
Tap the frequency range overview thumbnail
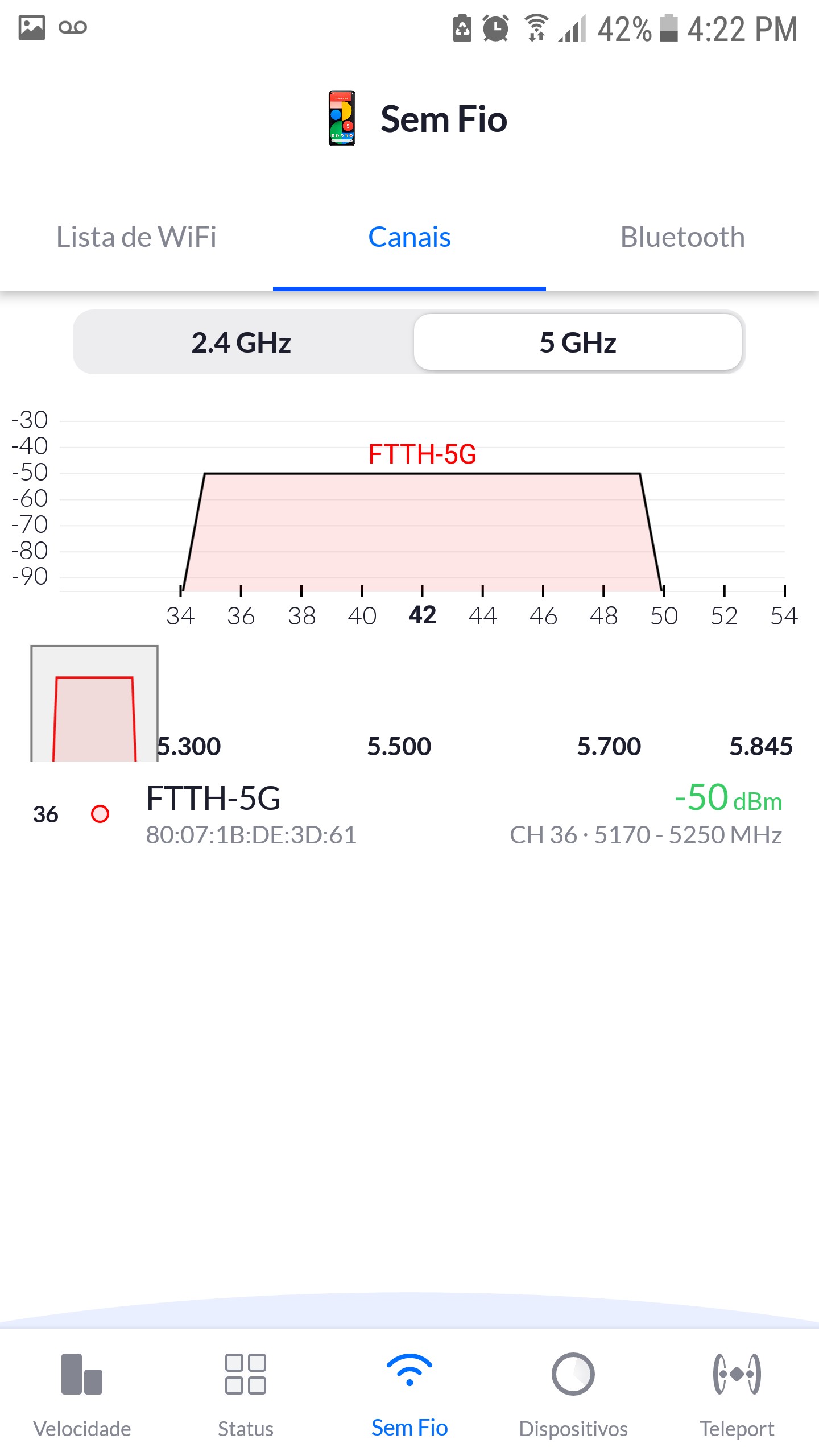coord(94,704)
